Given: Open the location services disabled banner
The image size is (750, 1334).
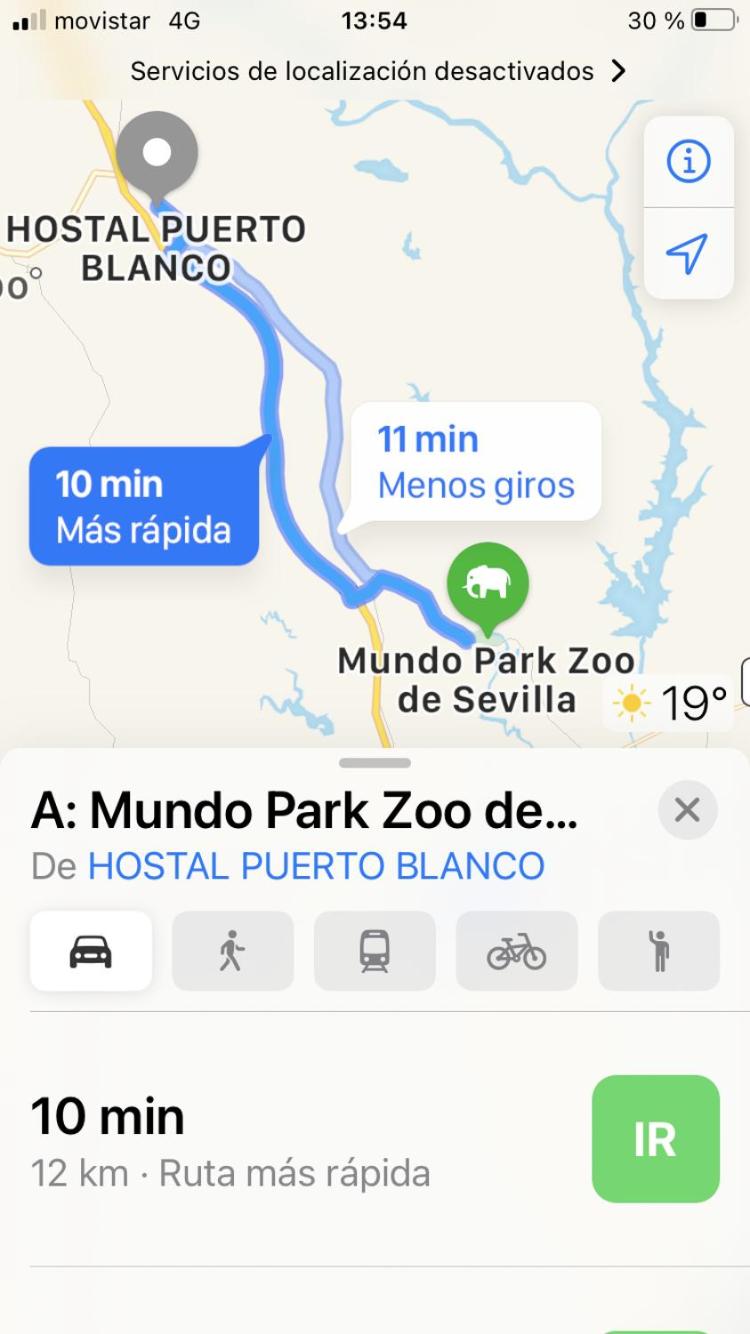Looking at the screenshot, I should pos(377,71).
